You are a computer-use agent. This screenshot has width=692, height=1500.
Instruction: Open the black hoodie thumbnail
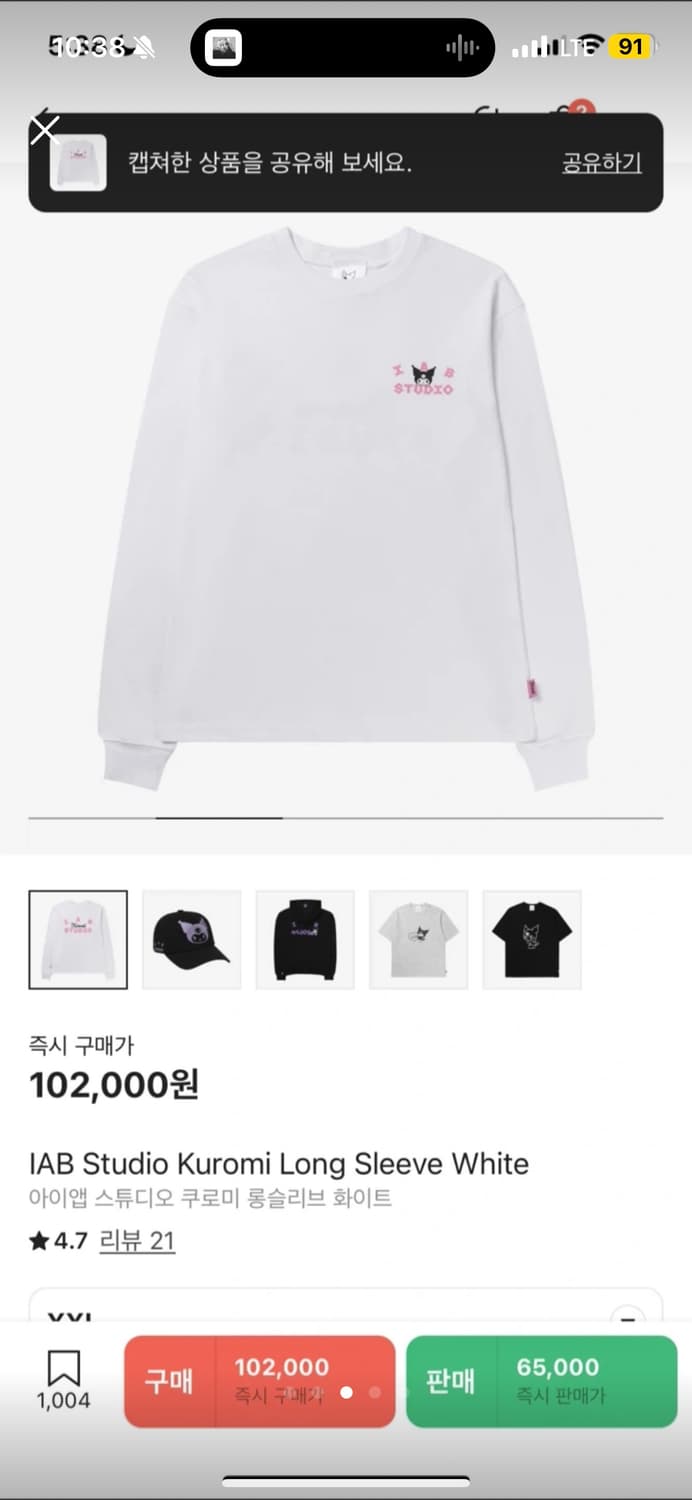(305, 939)
